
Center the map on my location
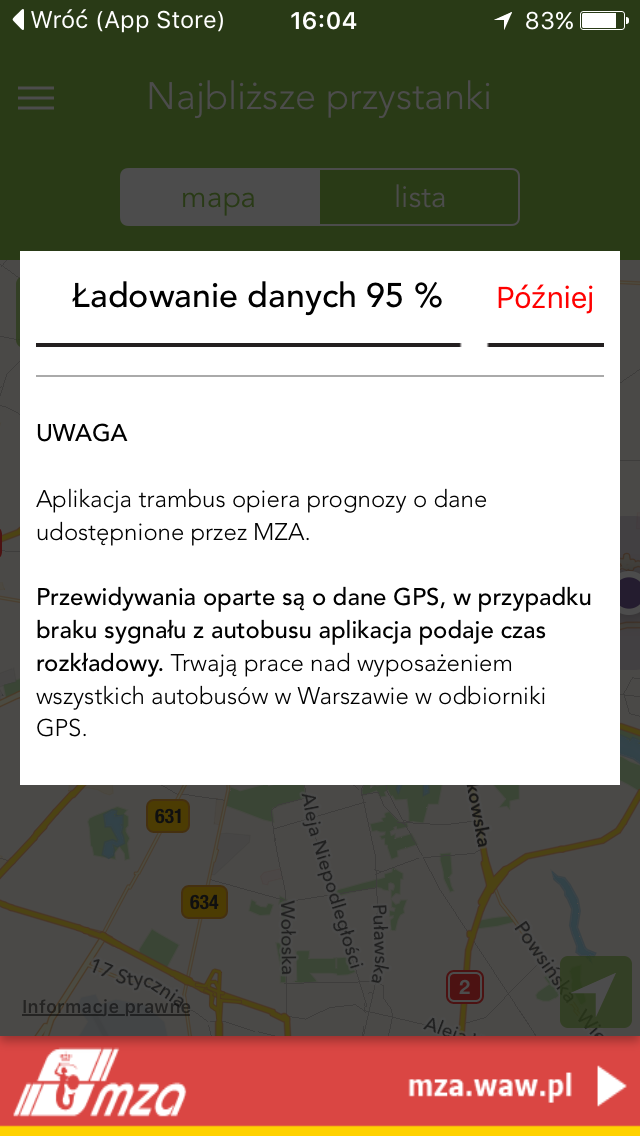tap(596, 991)
